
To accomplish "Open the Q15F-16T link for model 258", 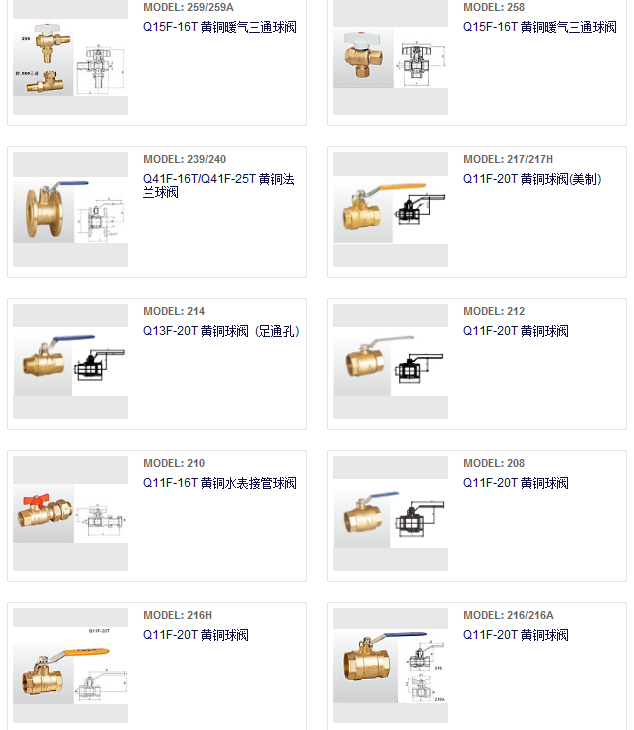I will pyautogui.click(x=539, y=27).
